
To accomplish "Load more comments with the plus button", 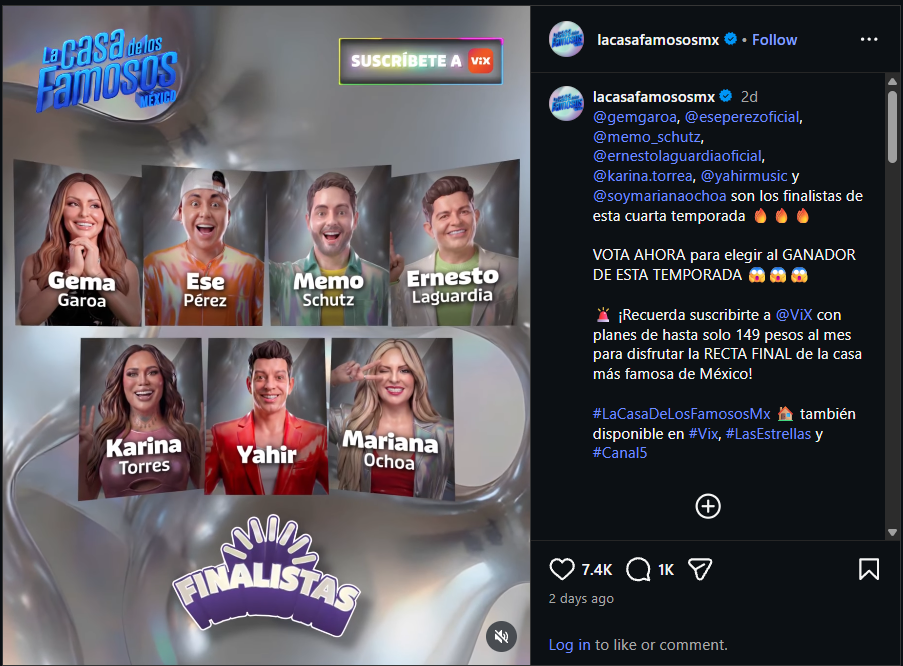I will point(708,506).
